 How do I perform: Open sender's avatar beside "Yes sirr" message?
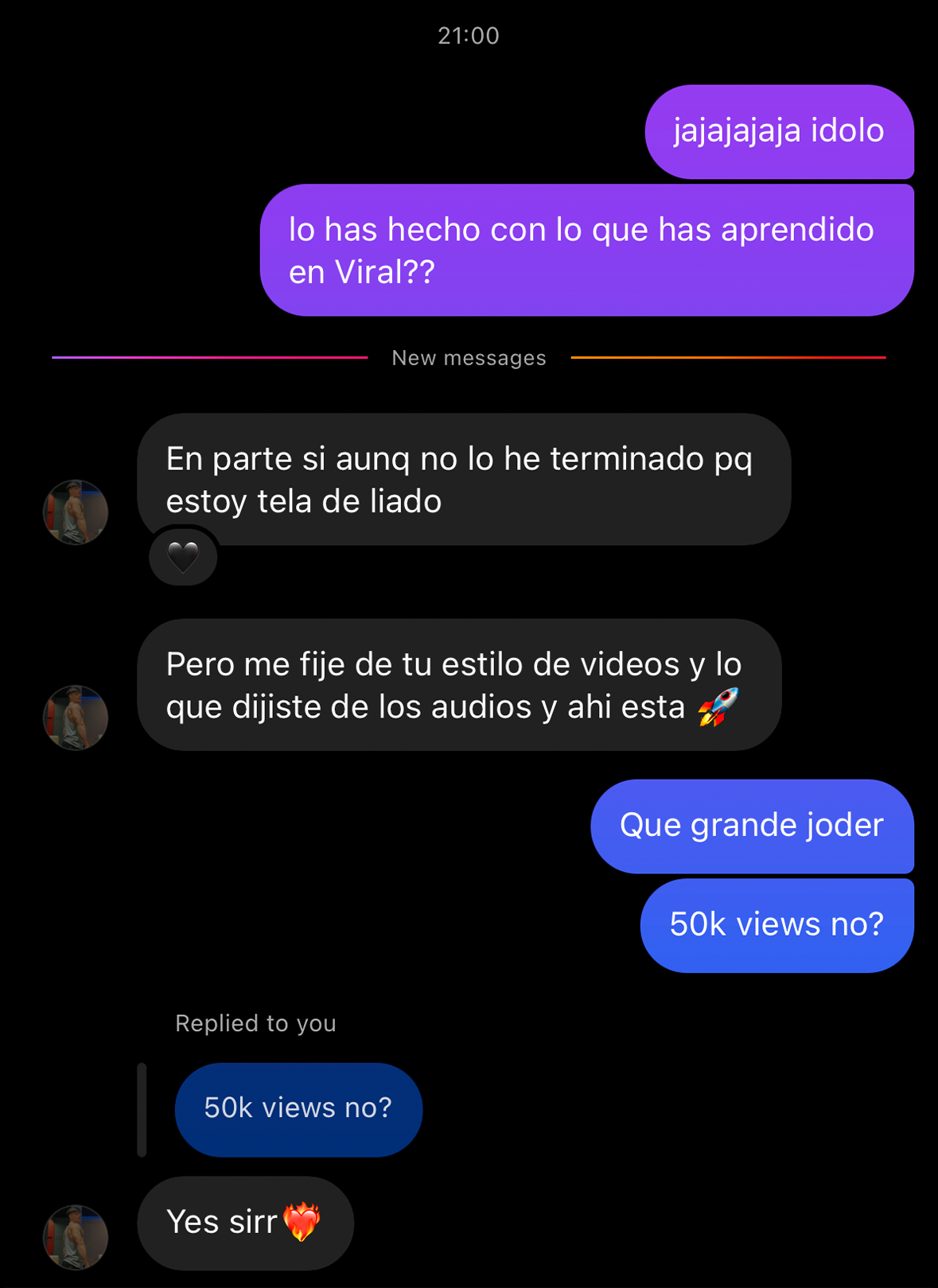point(76,1236)
